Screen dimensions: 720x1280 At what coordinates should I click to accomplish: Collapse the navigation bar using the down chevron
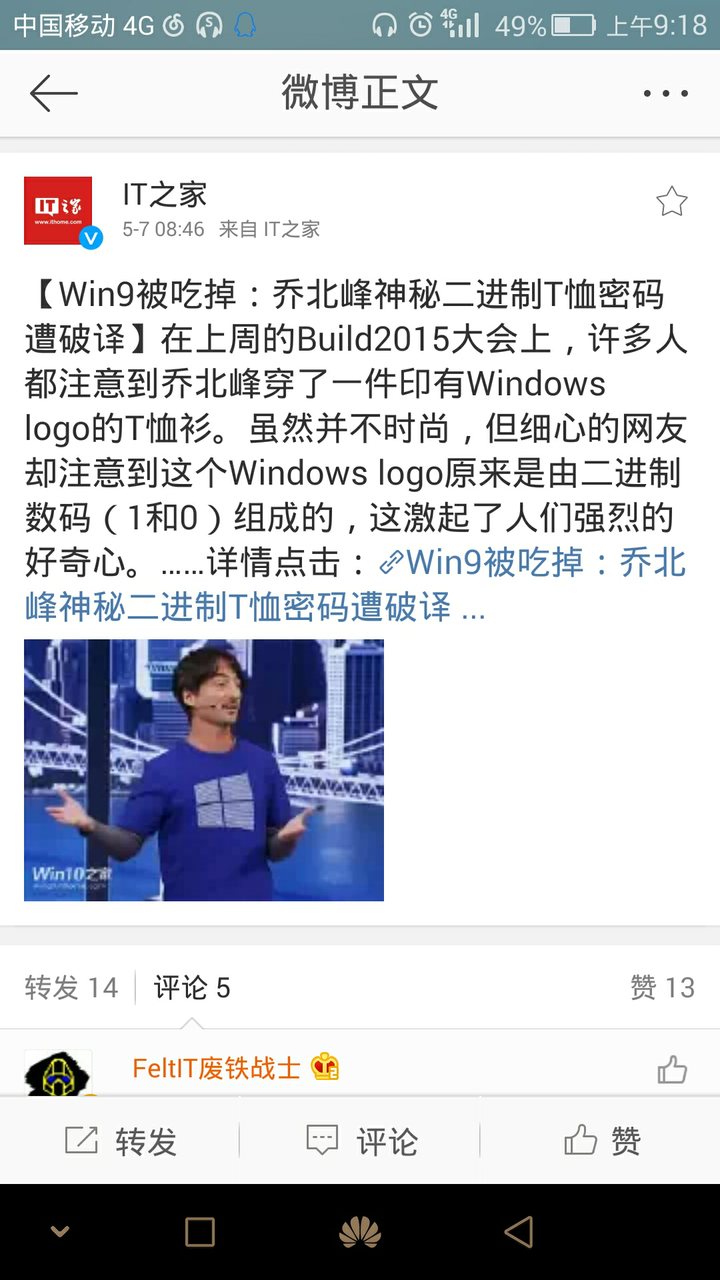click(x=60, y=1232)
